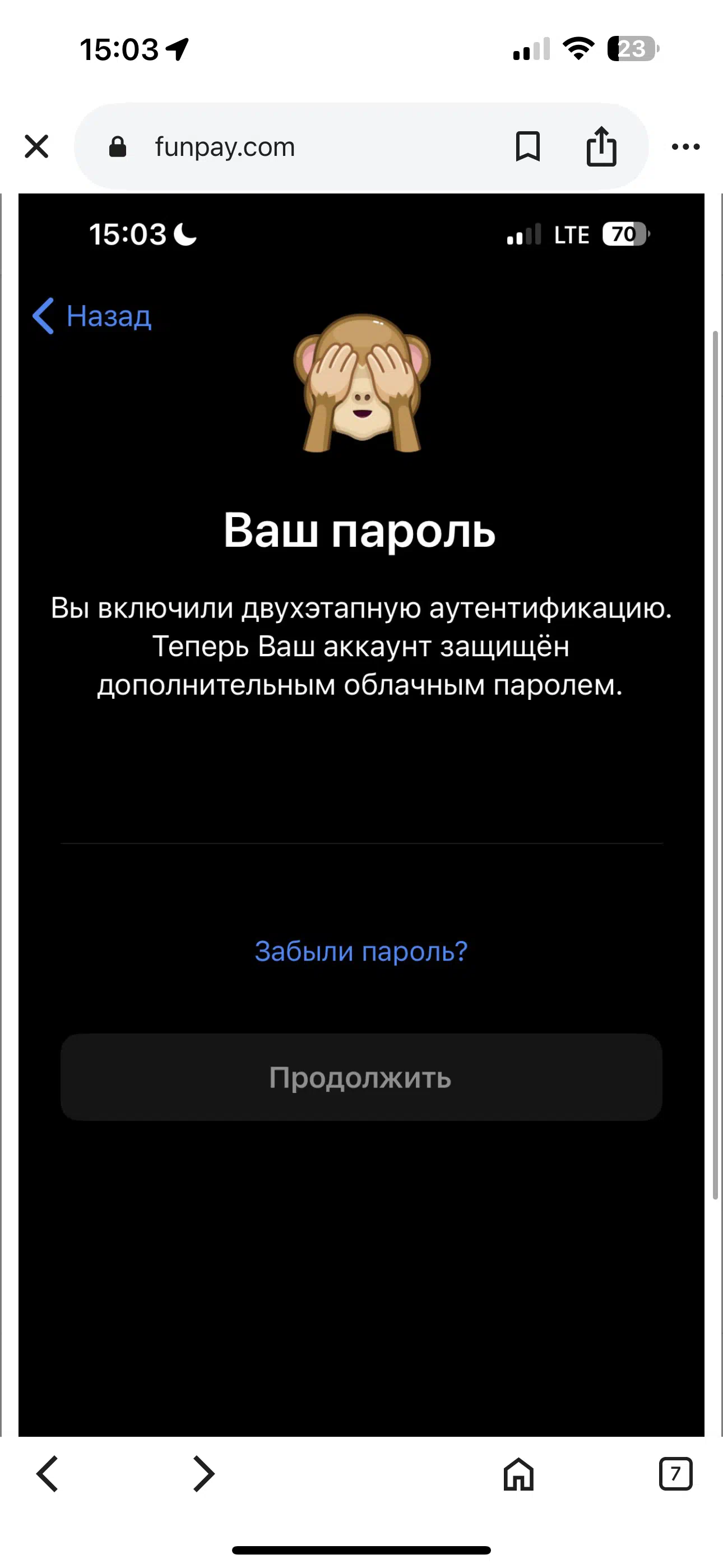Screen dimensions: 723x1568
Task: Open the tab switcher showing 7 tabs
Action: tap(675, 1474)
